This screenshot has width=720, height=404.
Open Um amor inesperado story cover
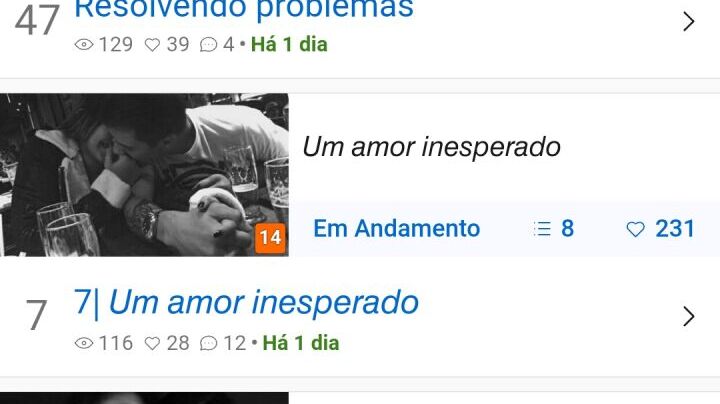144,175
